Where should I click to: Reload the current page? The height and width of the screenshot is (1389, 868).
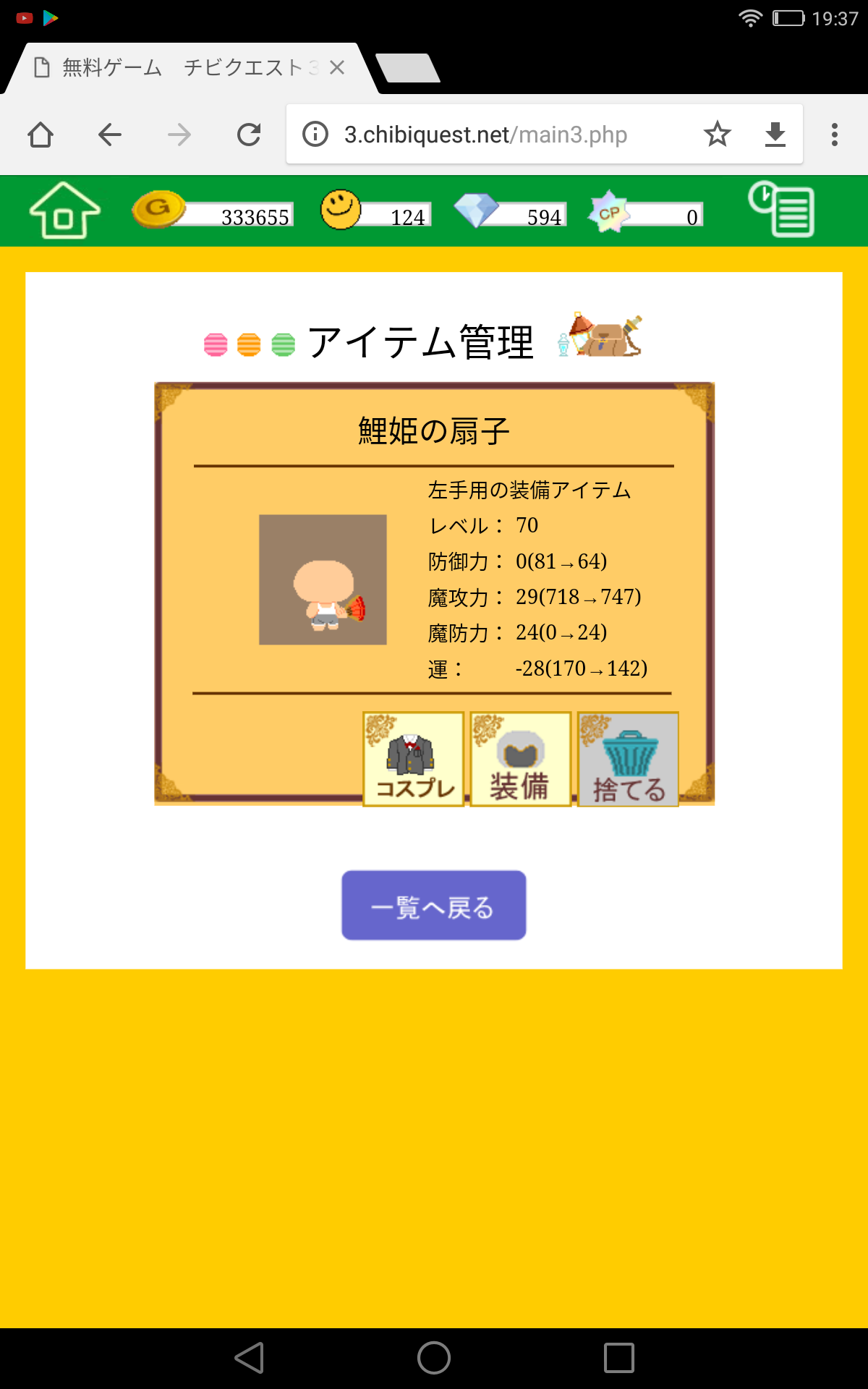[249, 135]
